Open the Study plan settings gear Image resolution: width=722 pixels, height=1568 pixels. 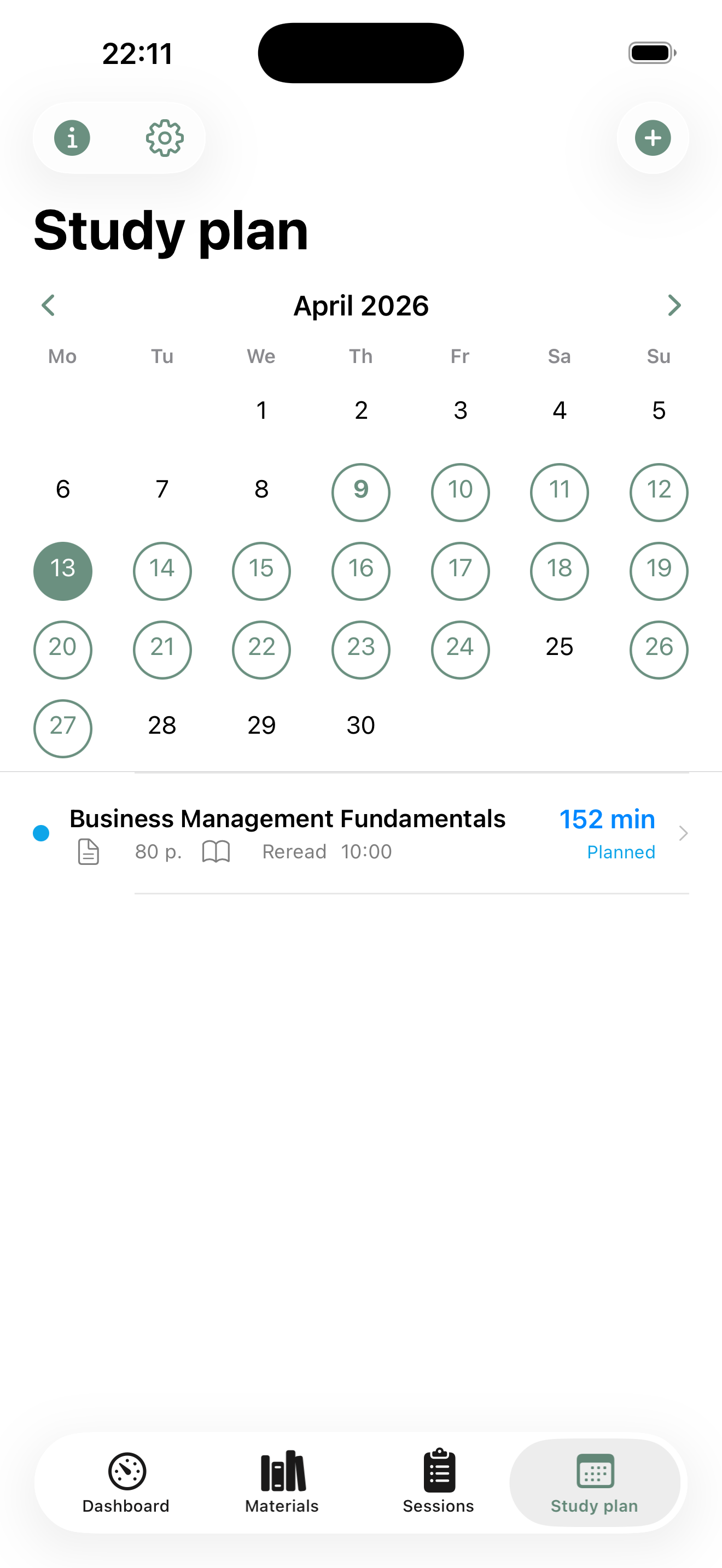point(165,138)
